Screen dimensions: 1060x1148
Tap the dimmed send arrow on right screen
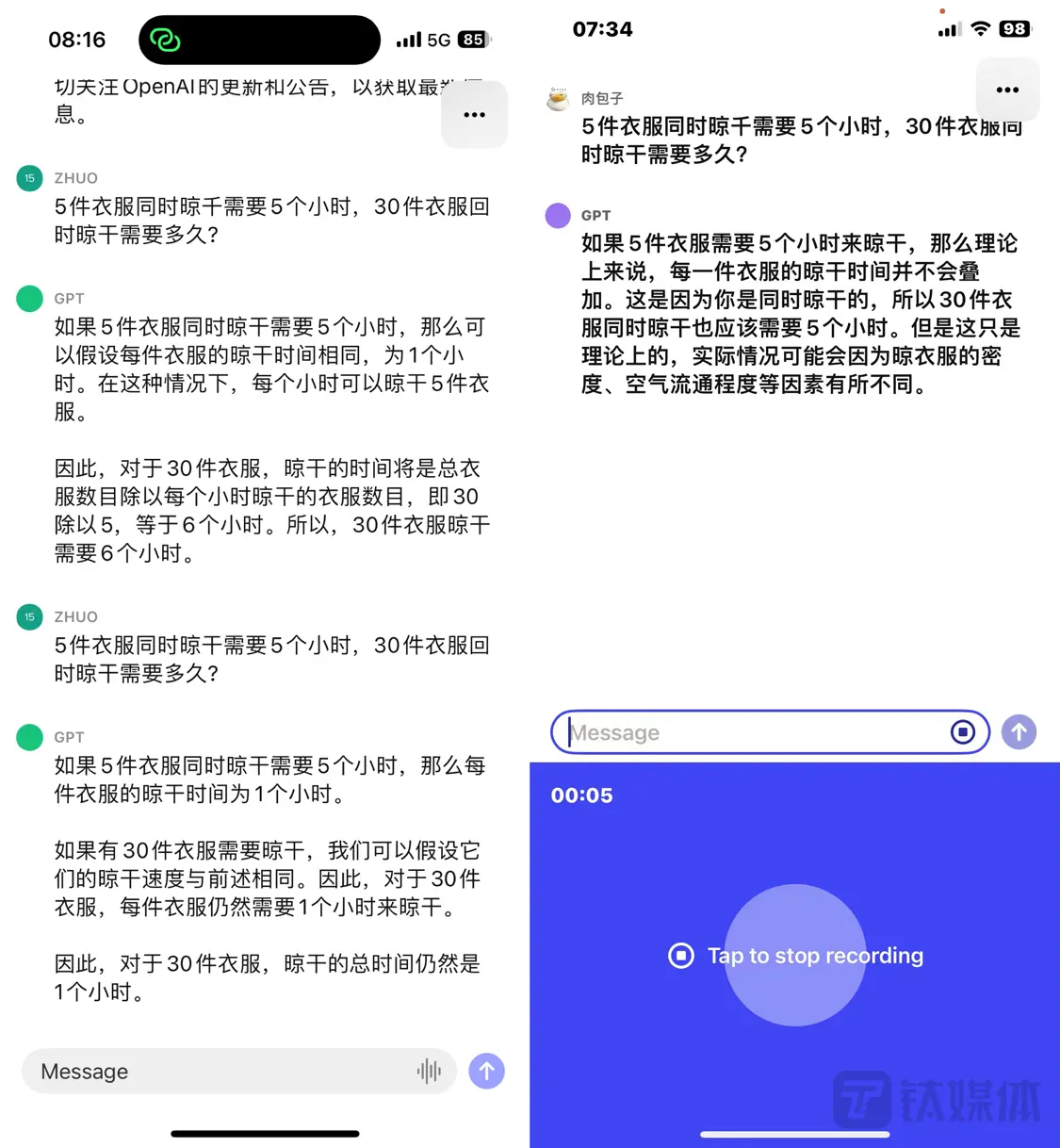click(1019, 731)
